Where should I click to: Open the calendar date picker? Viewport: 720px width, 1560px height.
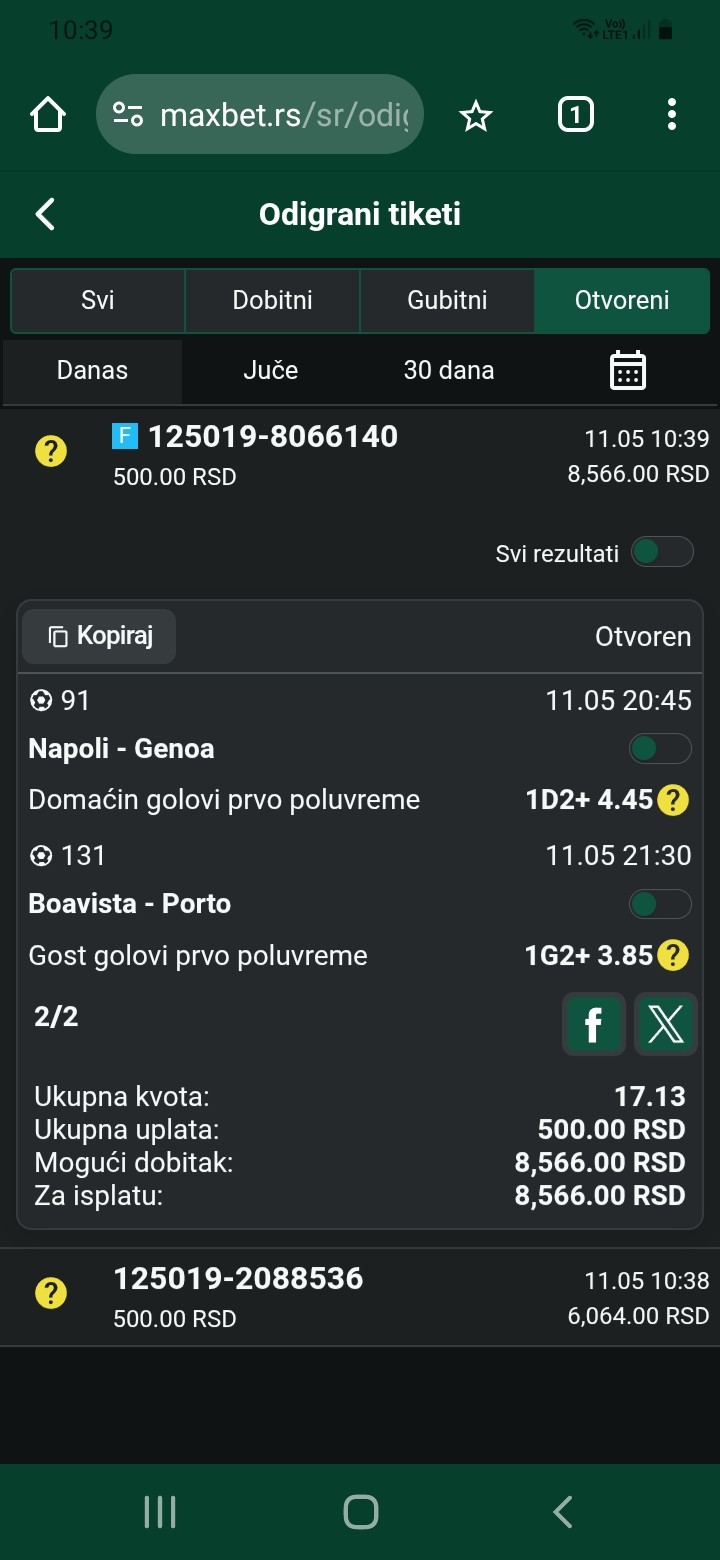pyautogui.click(x=628, y=370)
